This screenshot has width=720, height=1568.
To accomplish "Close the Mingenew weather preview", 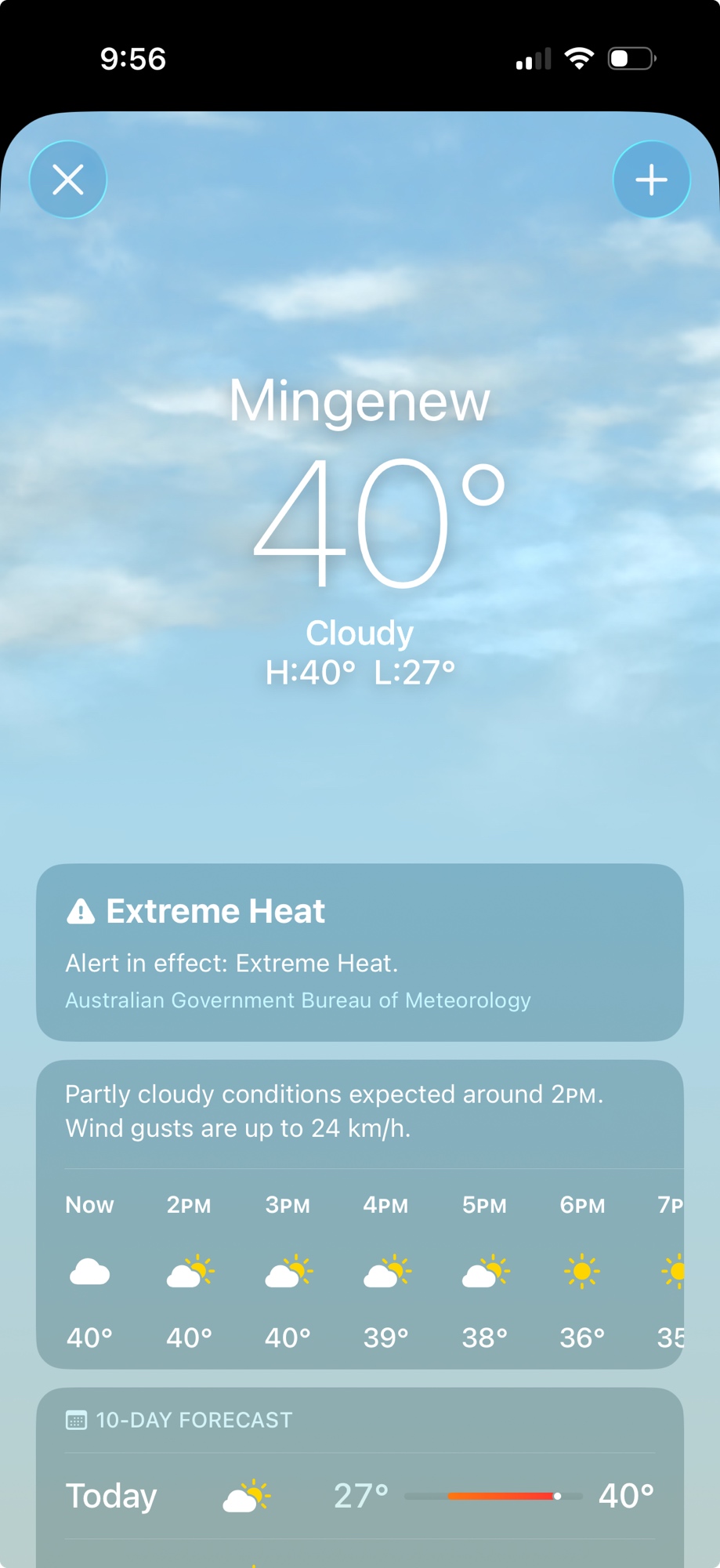I will (x=68, y=180).
